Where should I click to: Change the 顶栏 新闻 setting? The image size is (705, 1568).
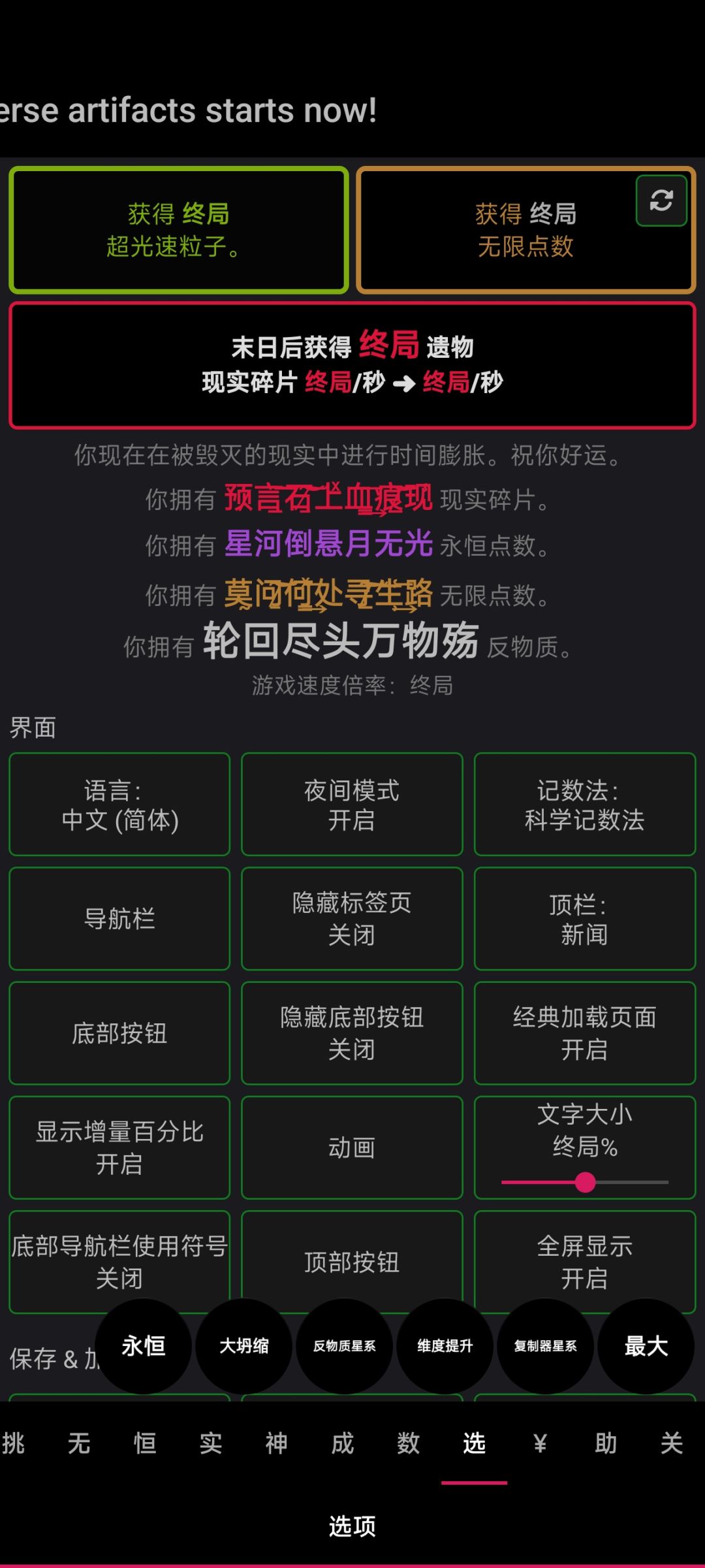point(585,918)
